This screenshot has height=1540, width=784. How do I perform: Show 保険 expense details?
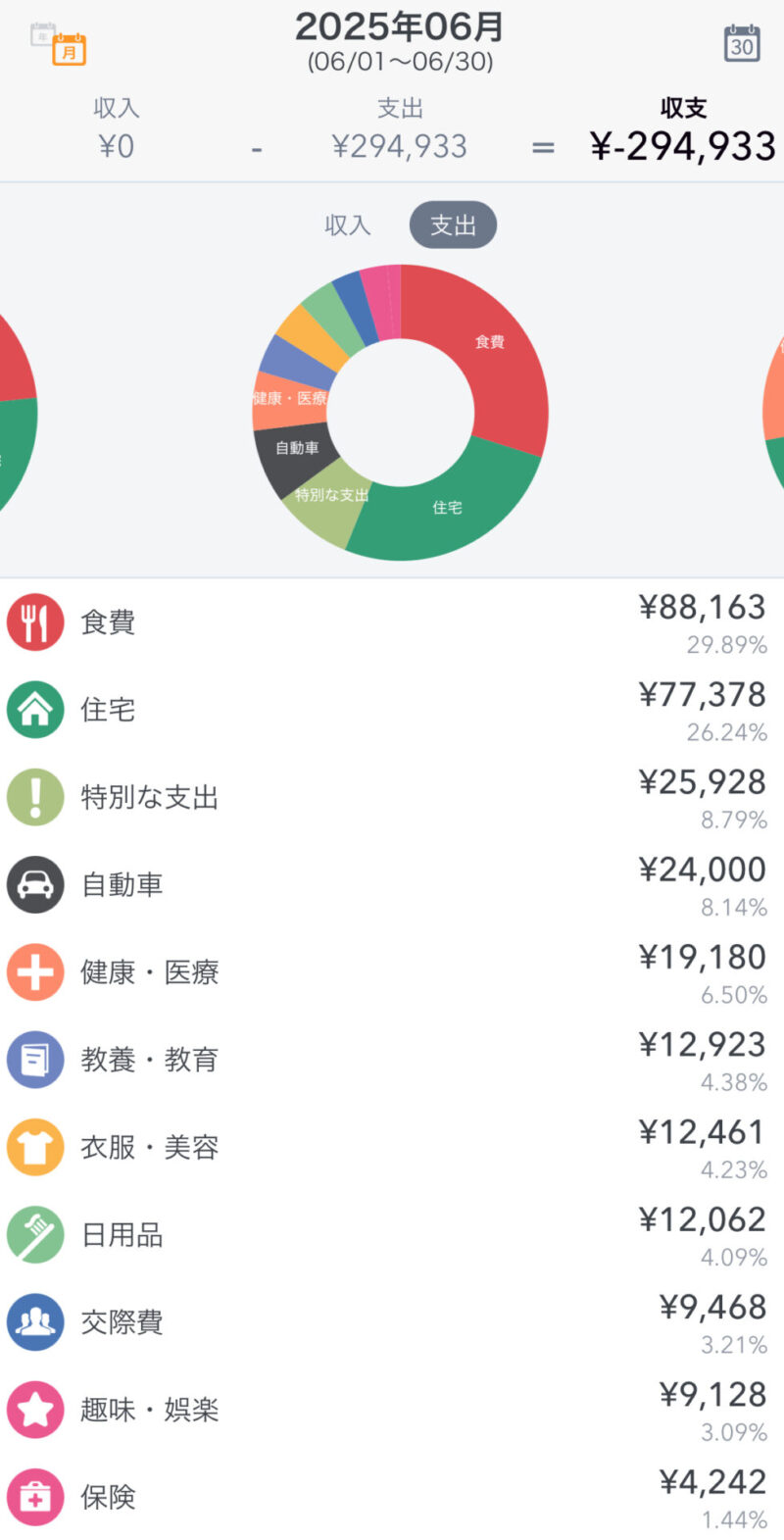(392, 1497)
